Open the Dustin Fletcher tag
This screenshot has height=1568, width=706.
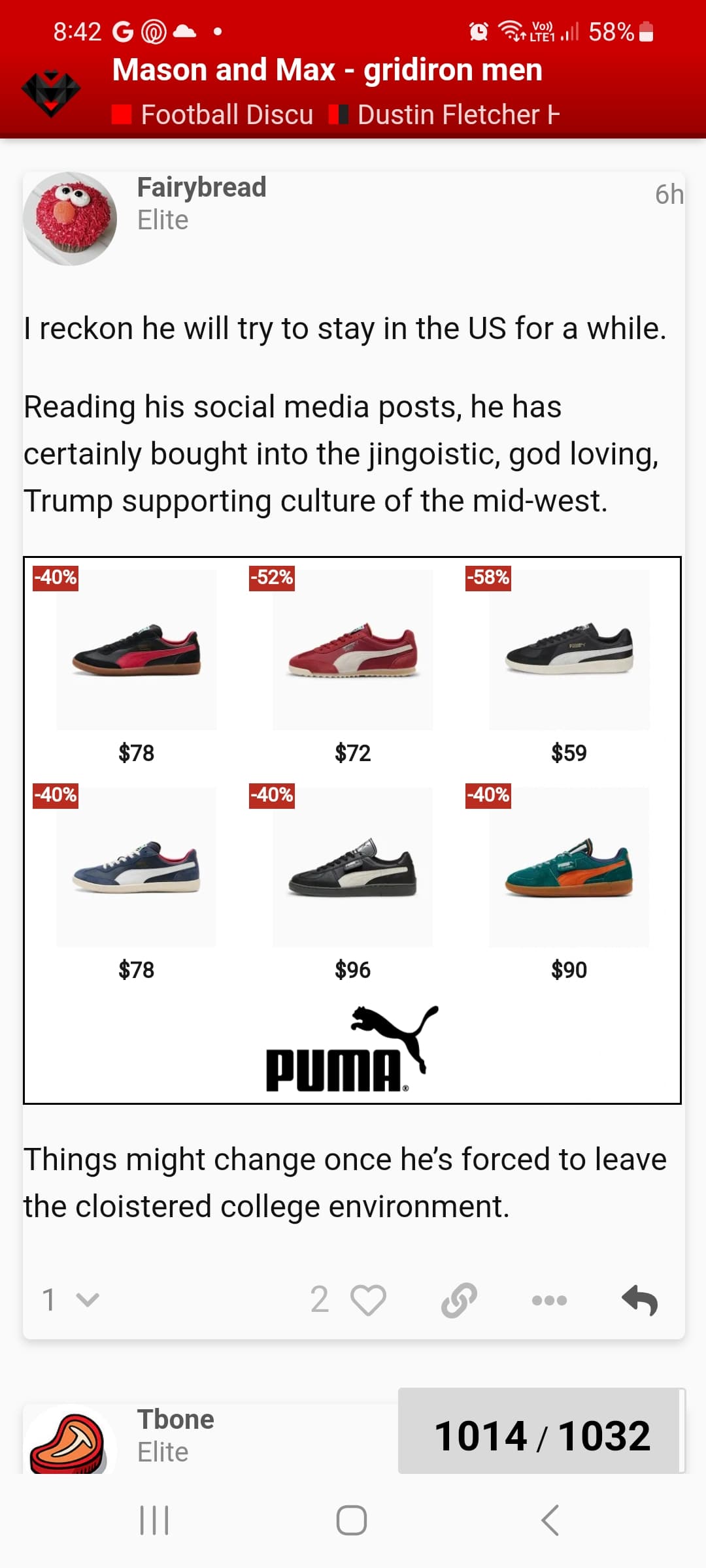tap(445, 114)
